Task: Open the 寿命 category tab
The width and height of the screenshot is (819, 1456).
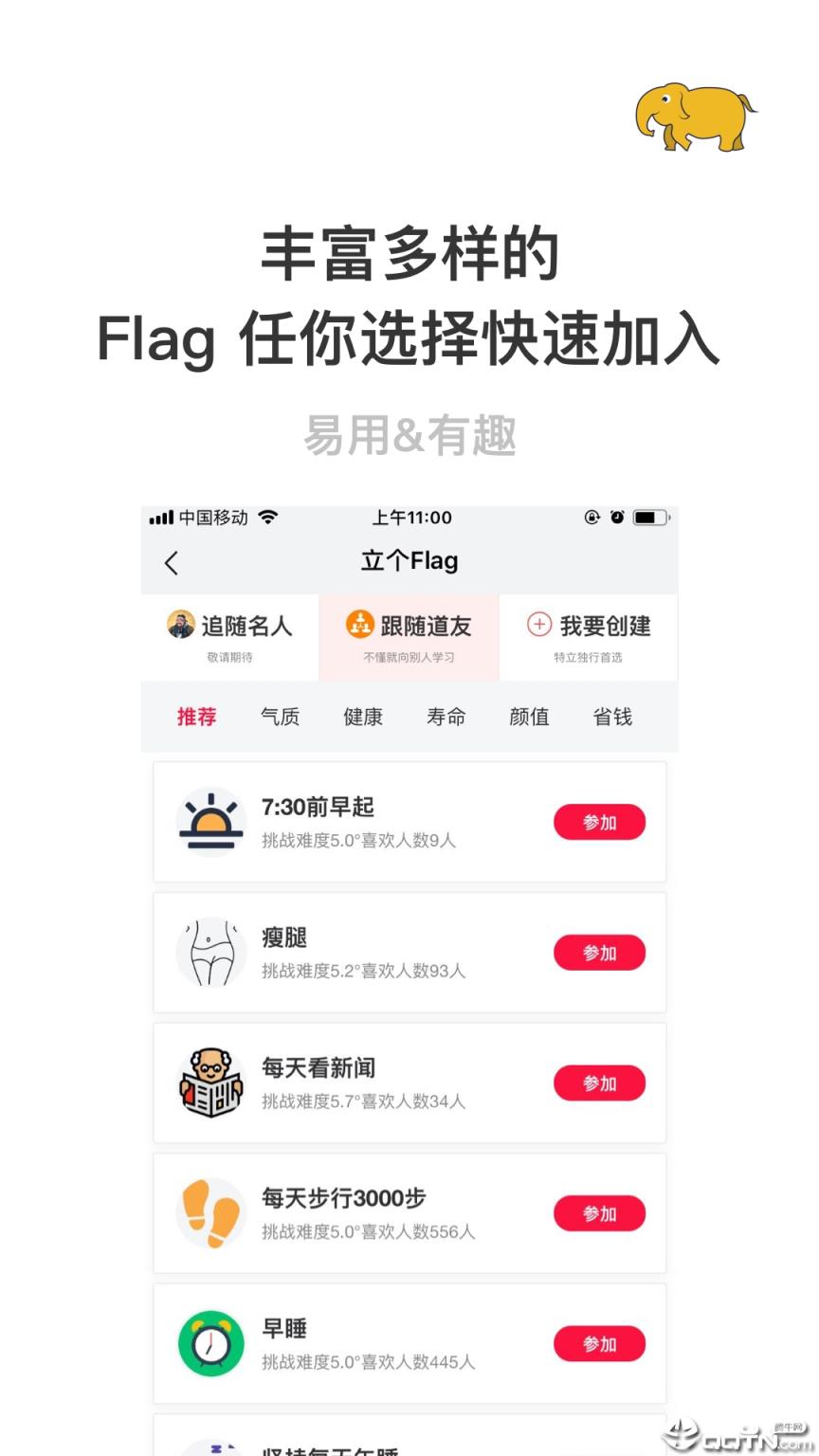Action: (446, 718)
